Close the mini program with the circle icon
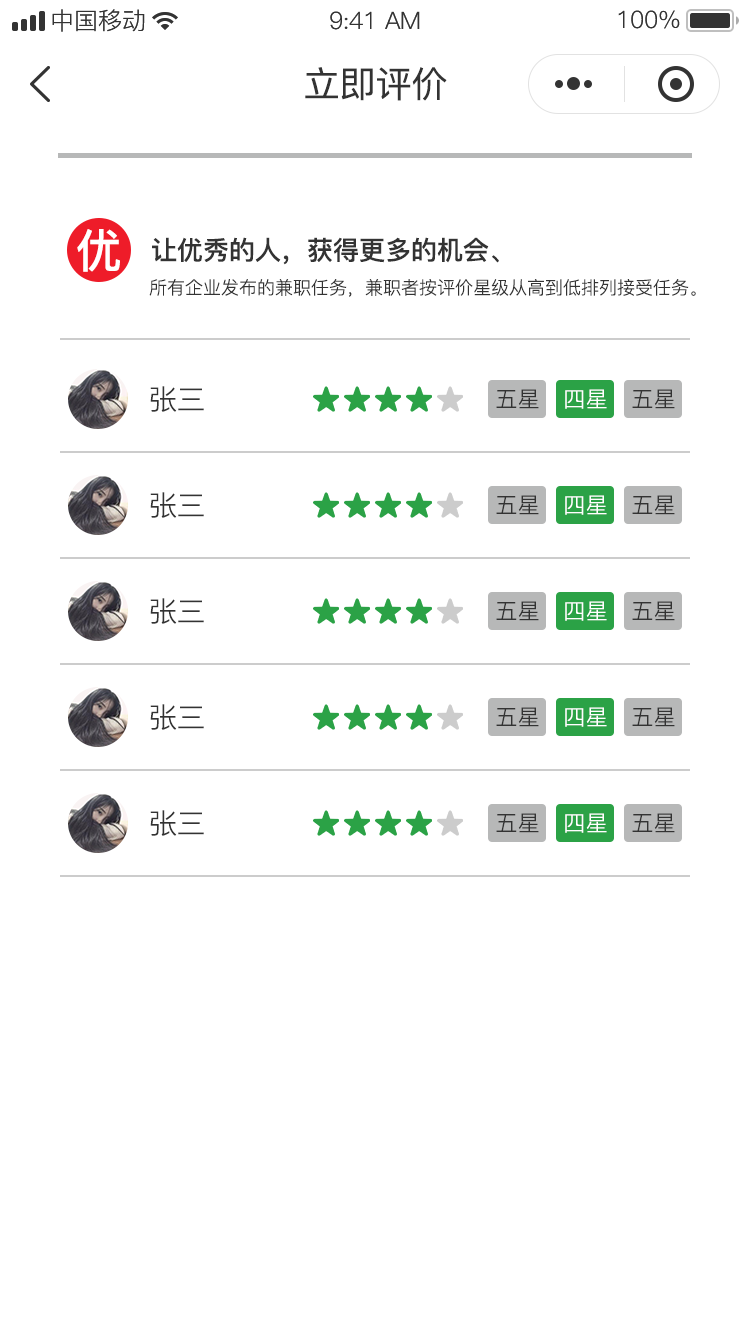 pyautogui.click(x=676, y=84)
